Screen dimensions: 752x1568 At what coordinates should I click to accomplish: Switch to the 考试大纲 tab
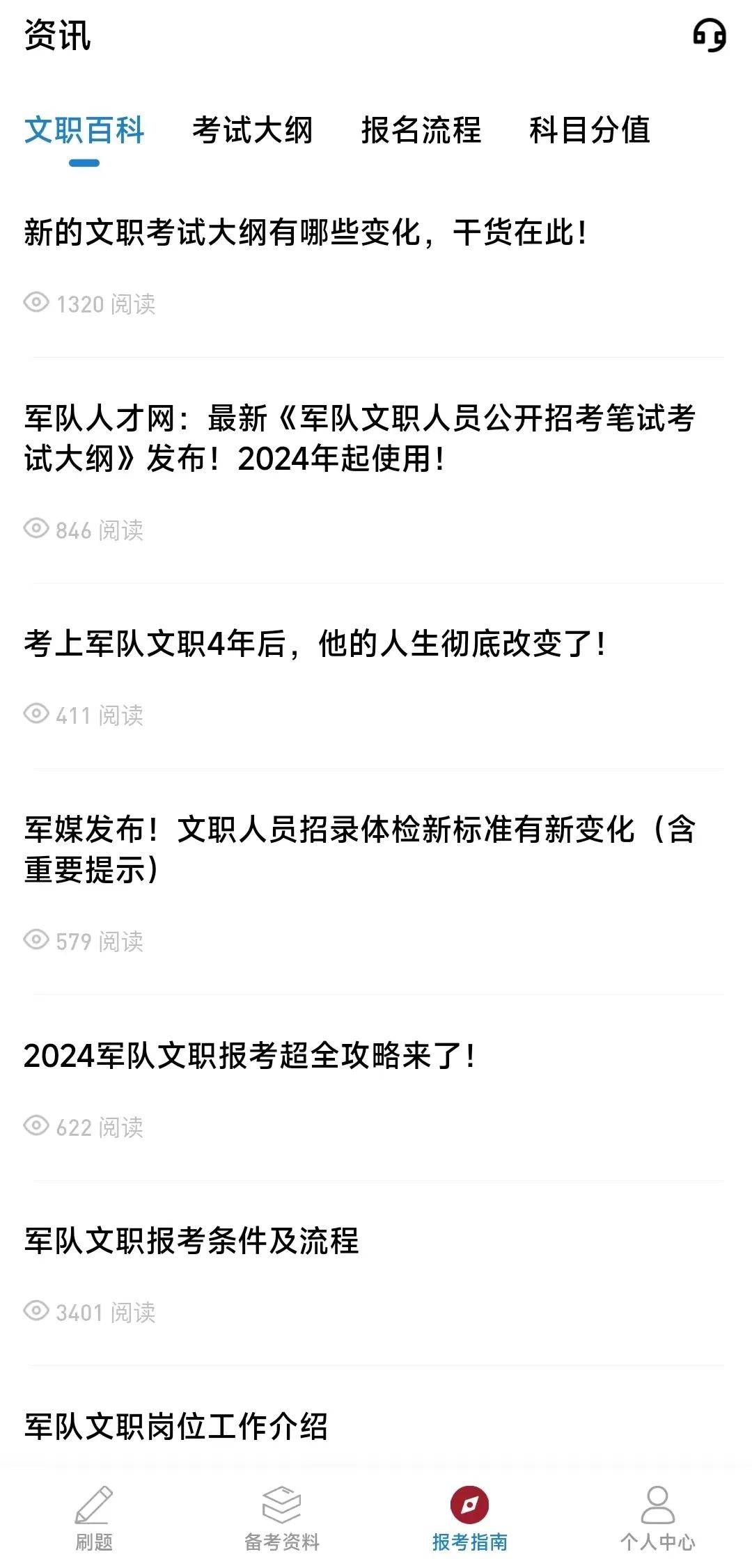coord(254,130)
